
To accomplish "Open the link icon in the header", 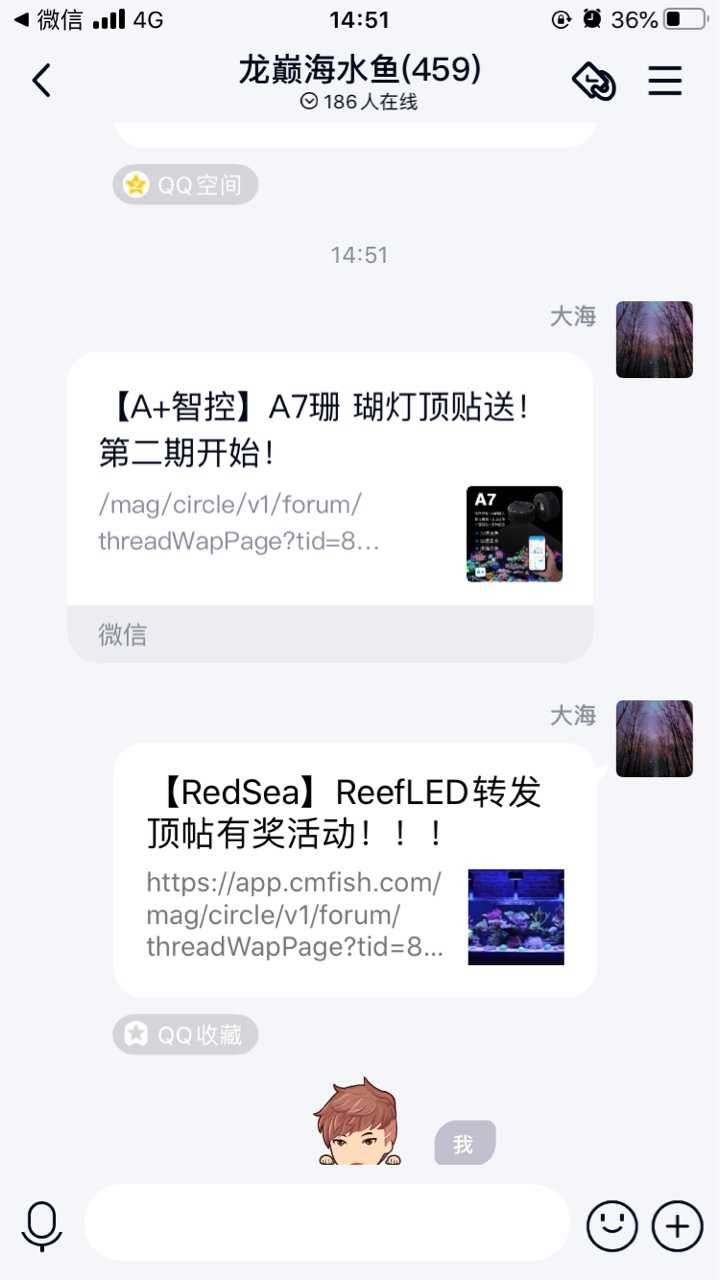I will 594,81.
